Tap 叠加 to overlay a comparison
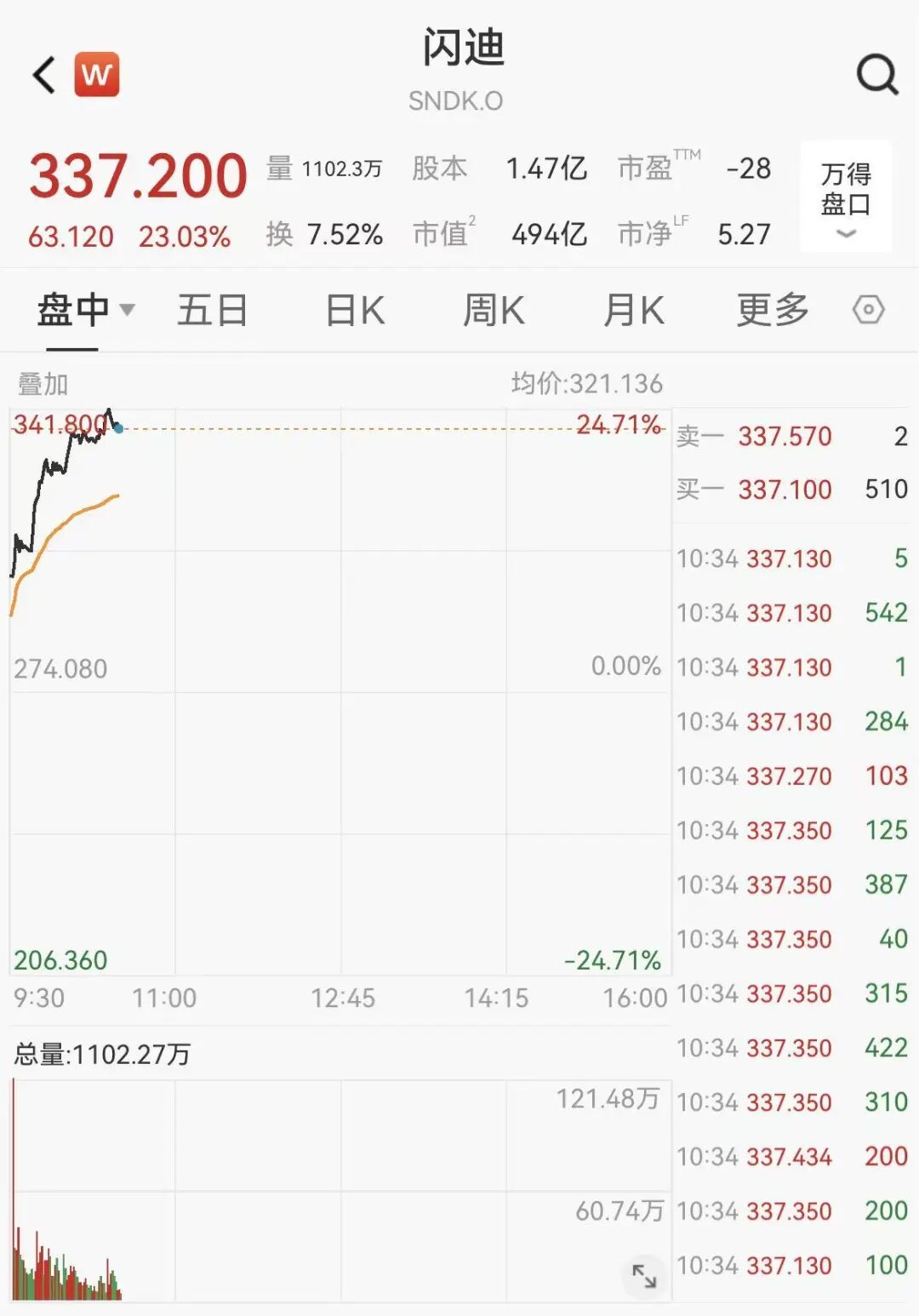919x1316 pixels. pos(43,384)
